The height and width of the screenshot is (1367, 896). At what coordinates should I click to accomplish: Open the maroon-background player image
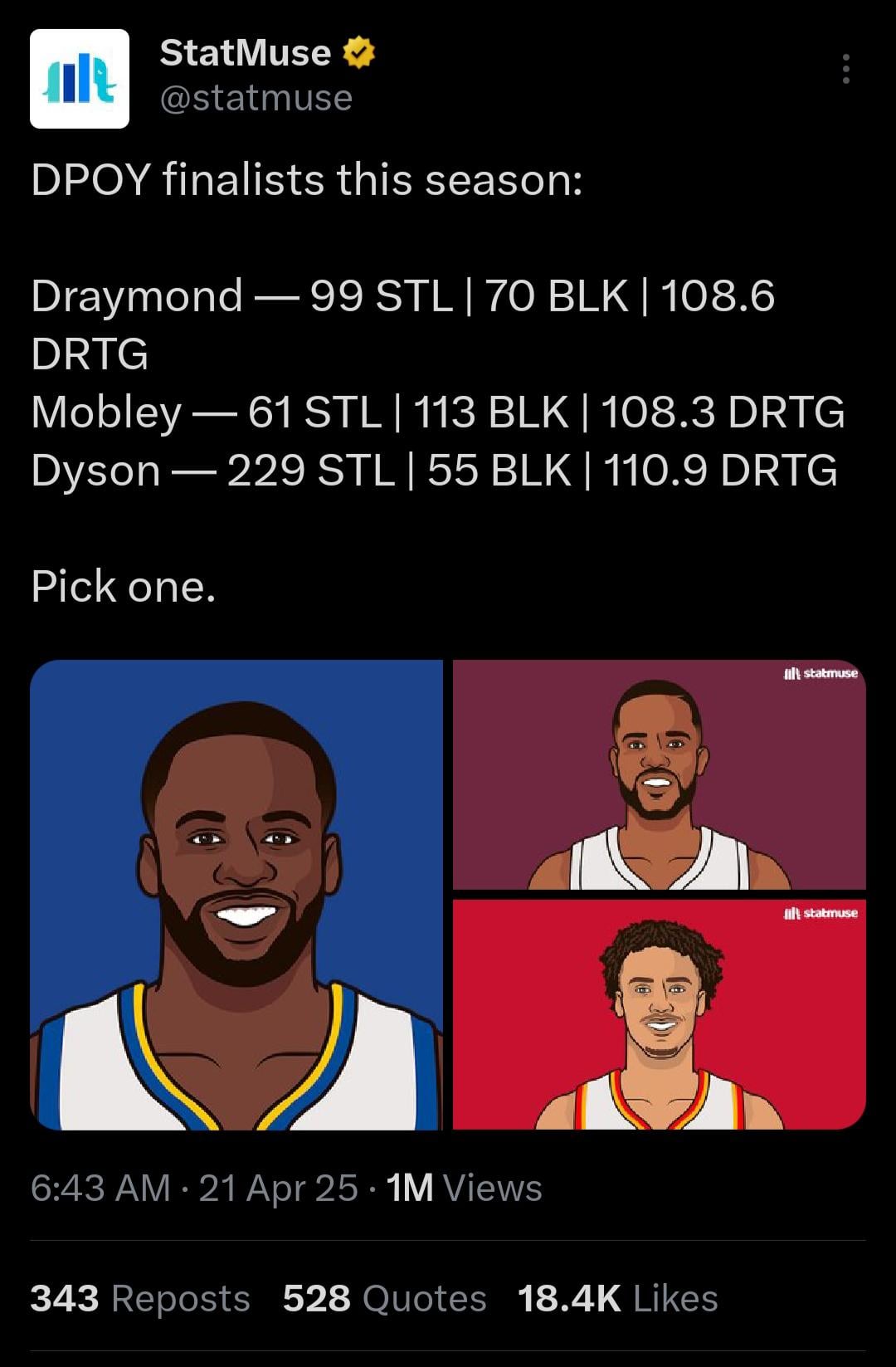[659, 774]
